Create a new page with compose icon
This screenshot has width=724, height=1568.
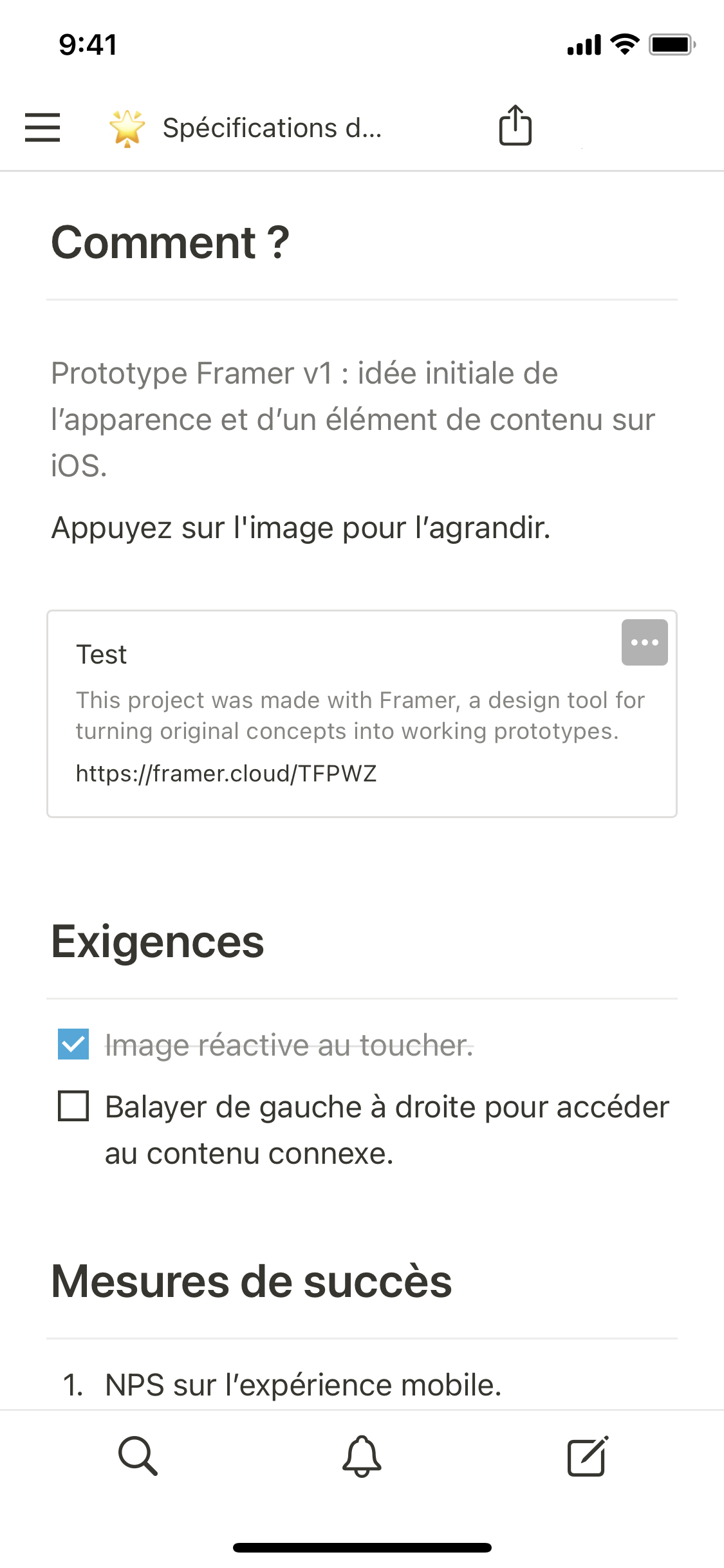tap(587, 1455)
